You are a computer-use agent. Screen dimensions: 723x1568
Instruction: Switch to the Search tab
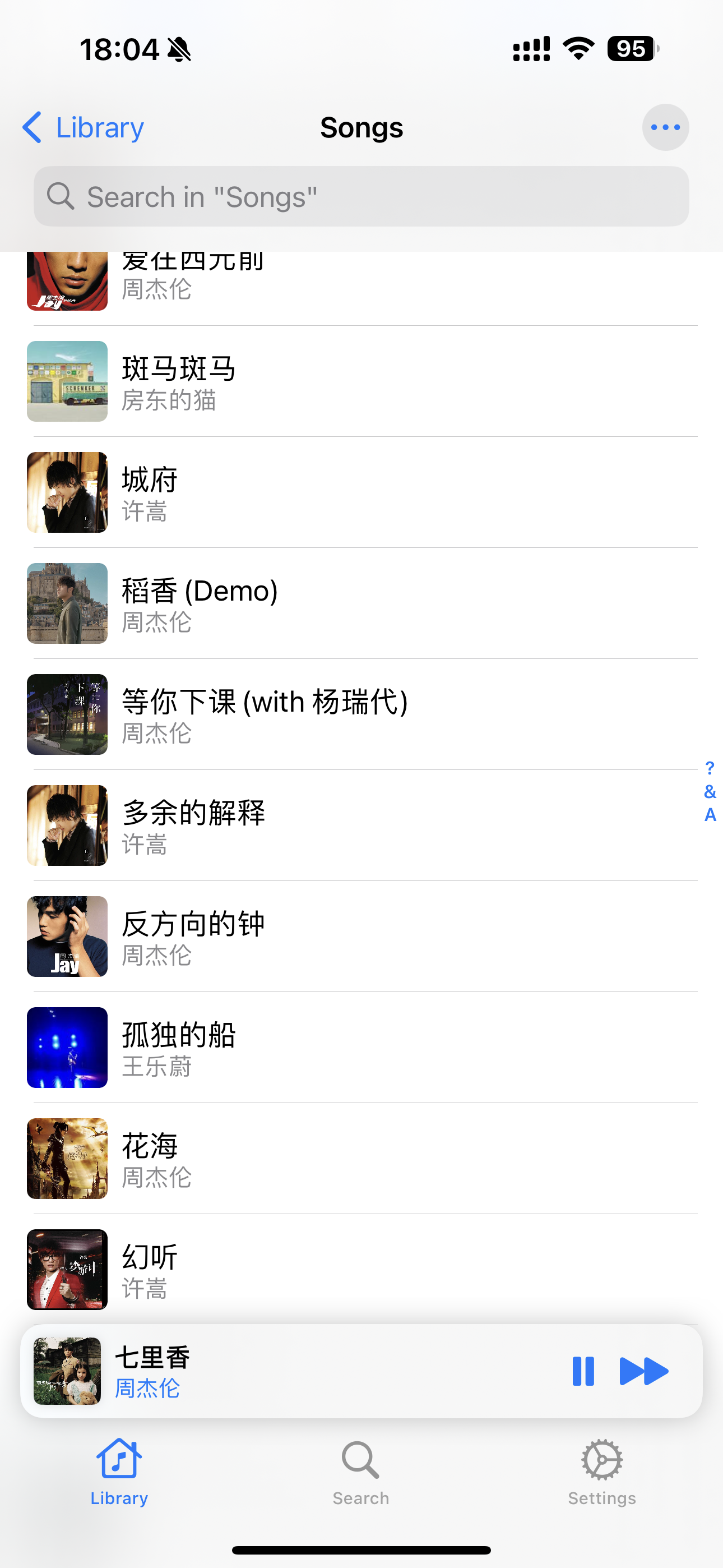pyautogui.click(x=361, y=1473)
